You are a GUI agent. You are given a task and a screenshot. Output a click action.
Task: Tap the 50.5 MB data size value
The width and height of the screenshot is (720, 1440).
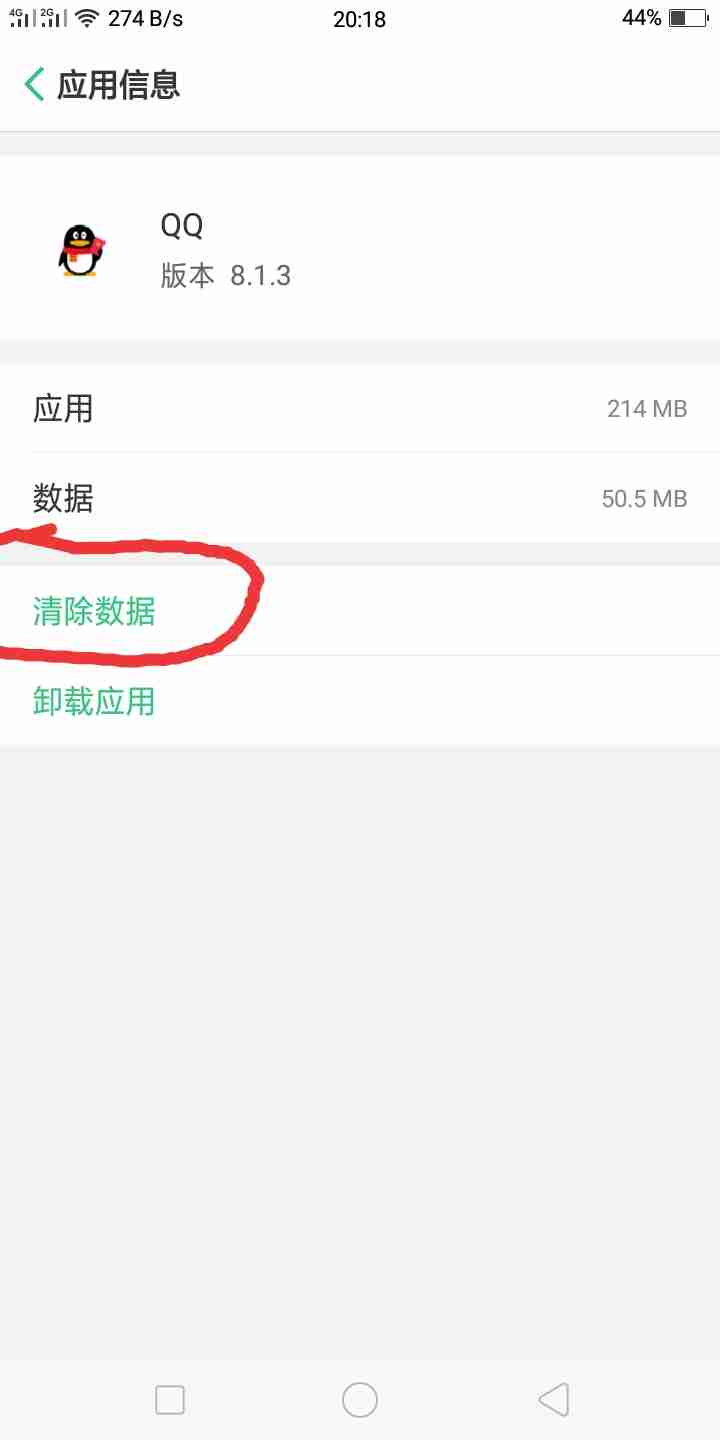[x=643, y=499]
